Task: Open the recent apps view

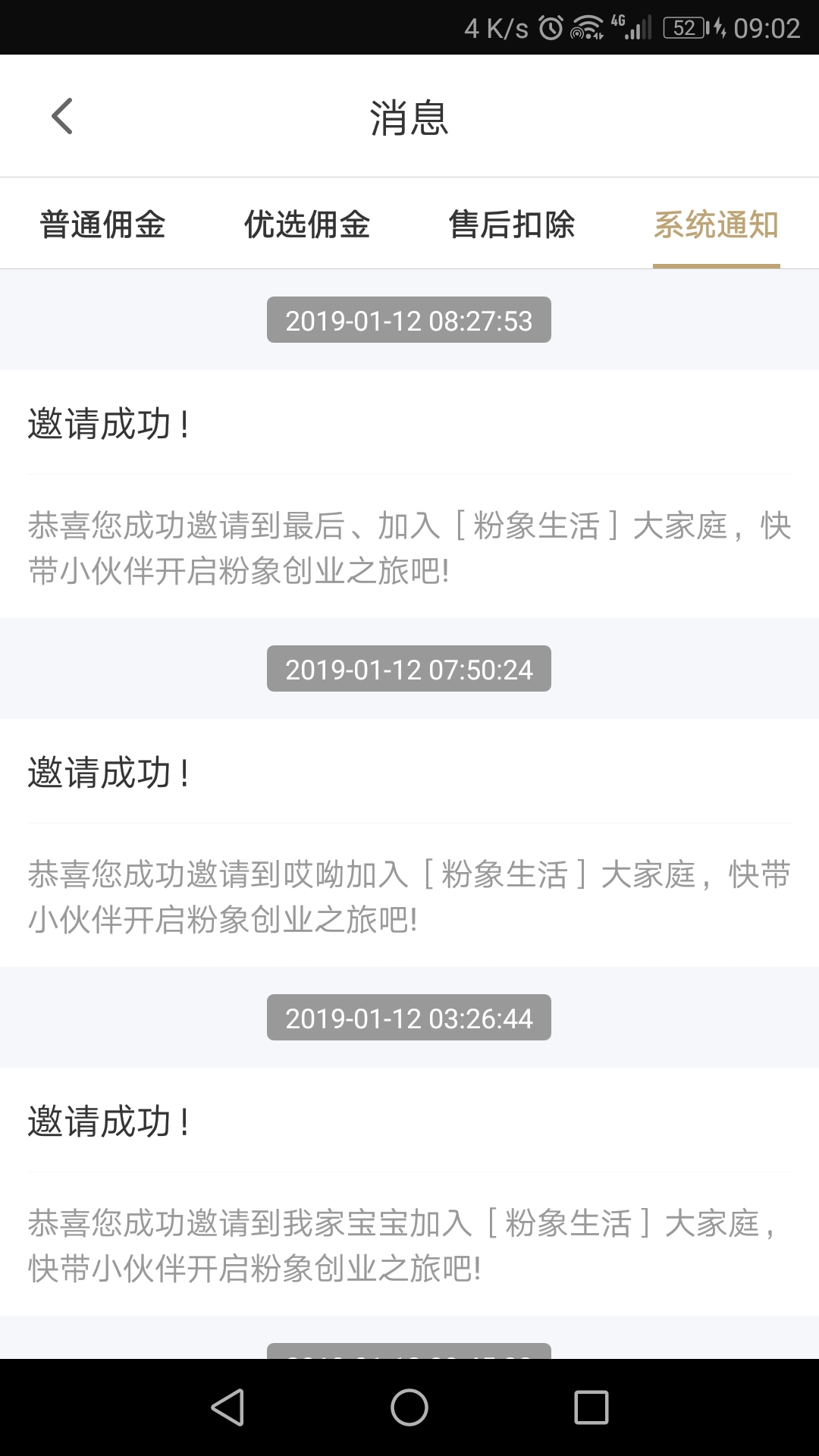Action: click(x=591, y=1407)
